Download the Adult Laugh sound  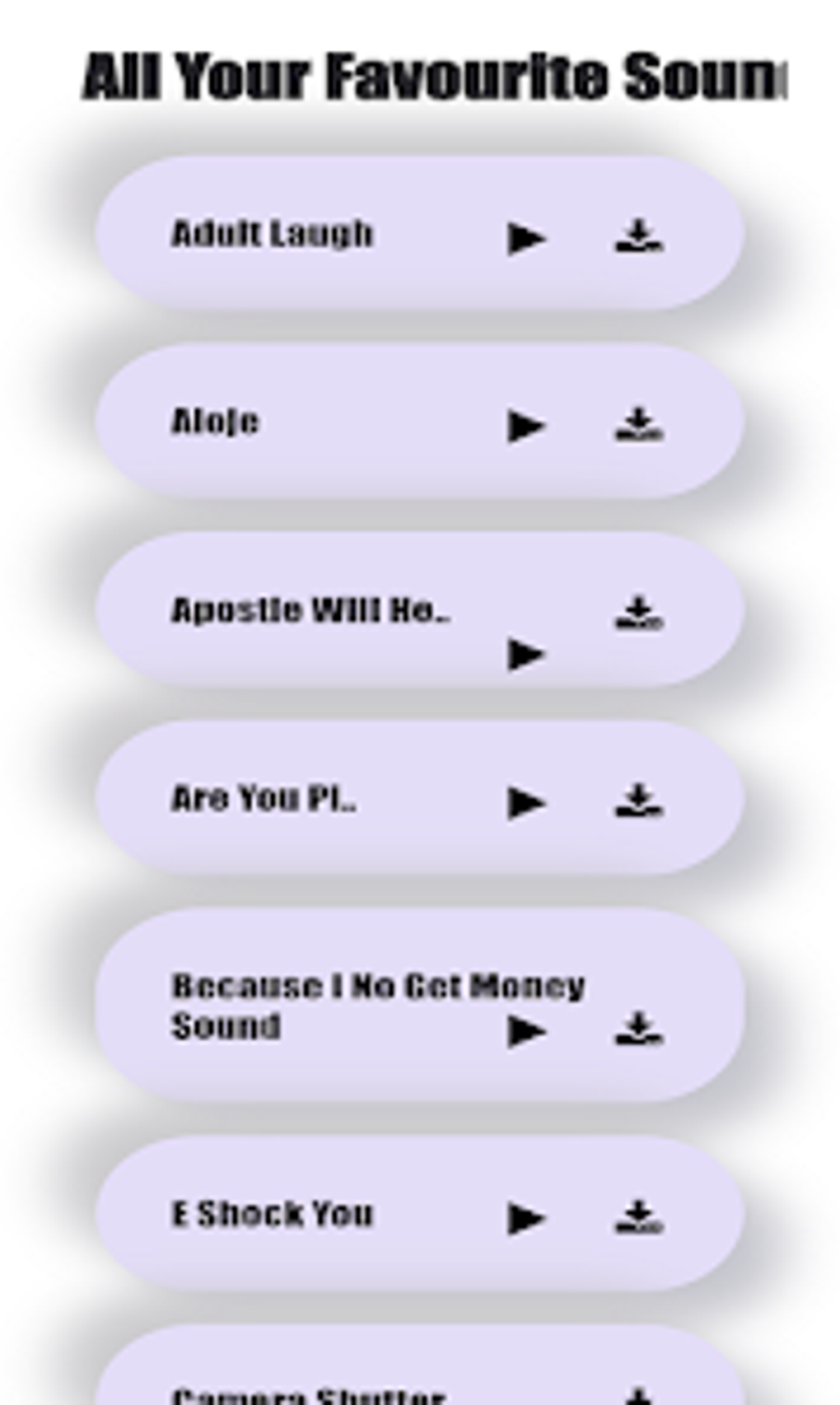(x=639, y=236)
